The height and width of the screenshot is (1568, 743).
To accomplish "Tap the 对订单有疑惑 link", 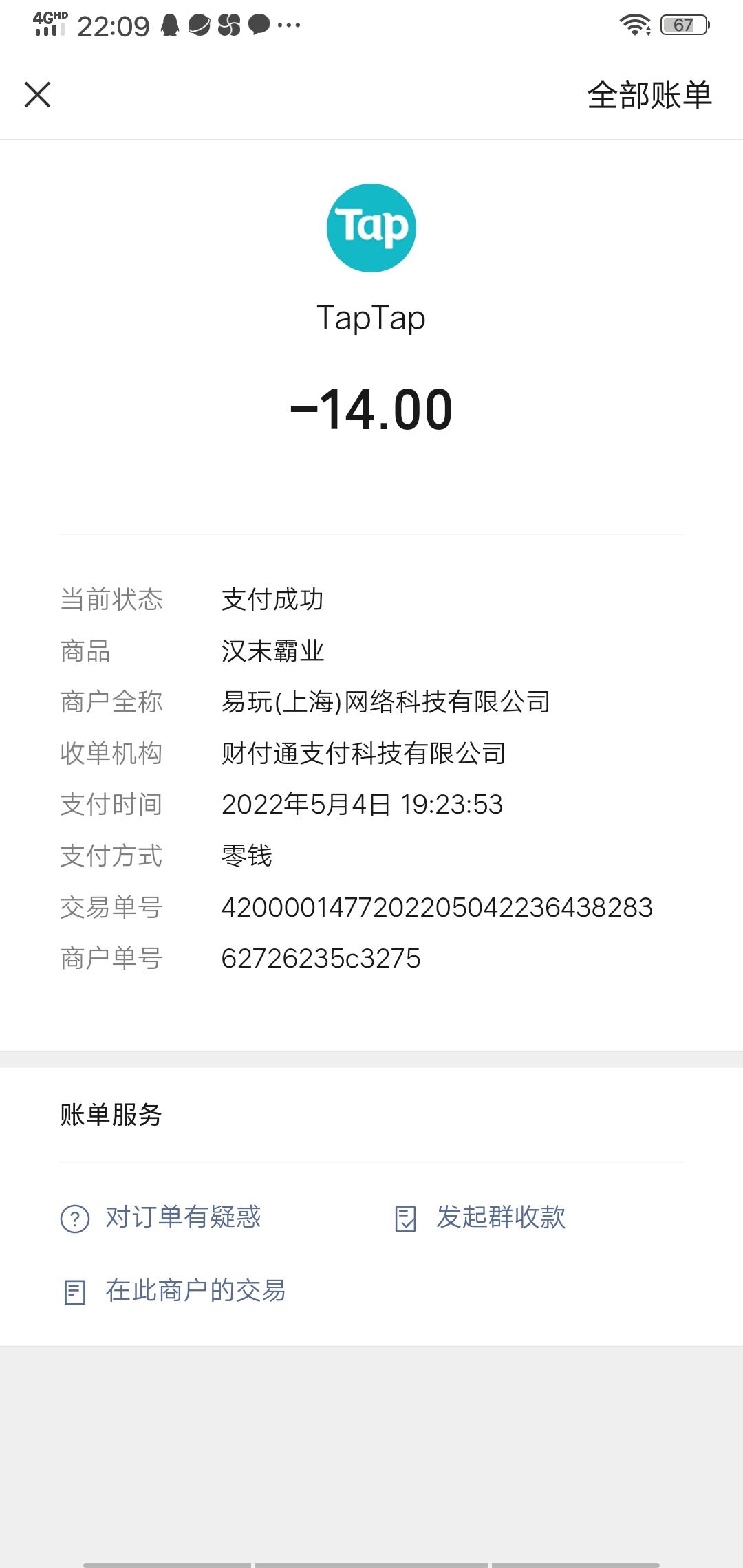I will (161, 1217).
